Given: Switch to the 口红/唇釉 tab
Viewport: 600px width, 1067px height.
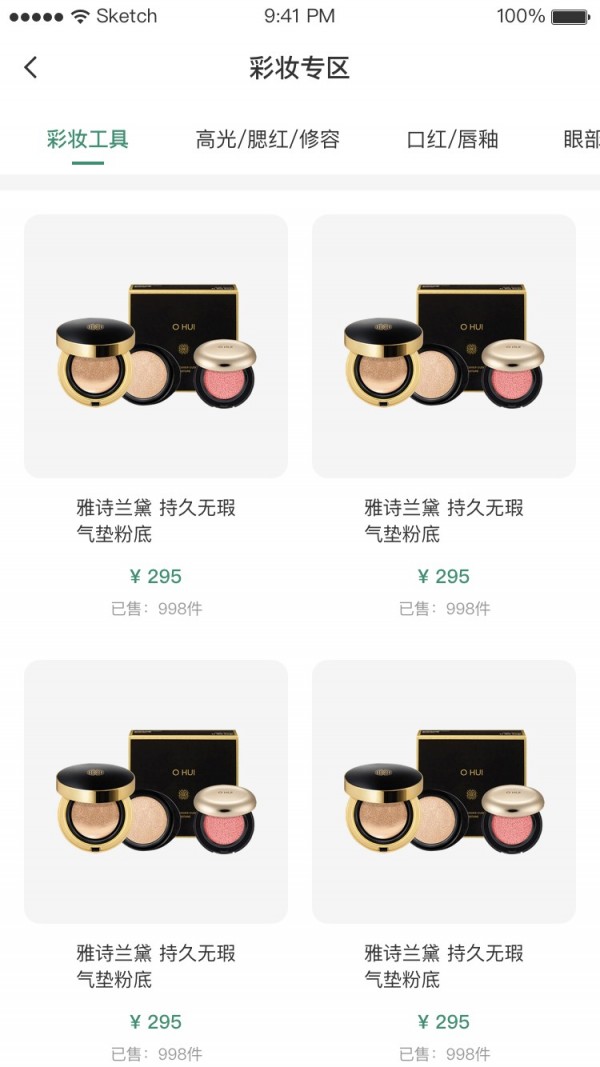Looking at the screenshot, I should tap(452, 139).
